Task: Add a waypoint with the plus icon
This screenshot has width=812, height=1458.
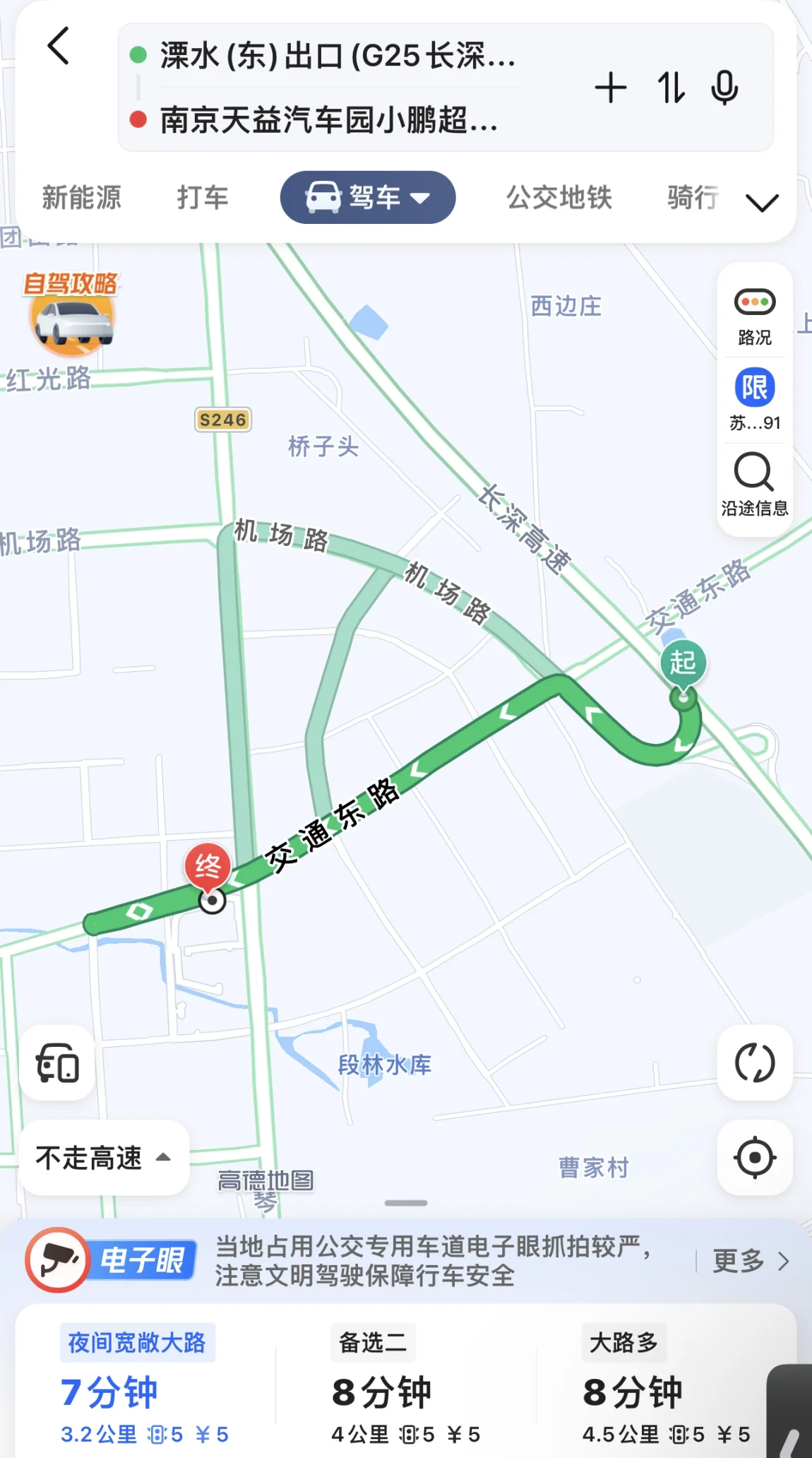Action: 611,88
